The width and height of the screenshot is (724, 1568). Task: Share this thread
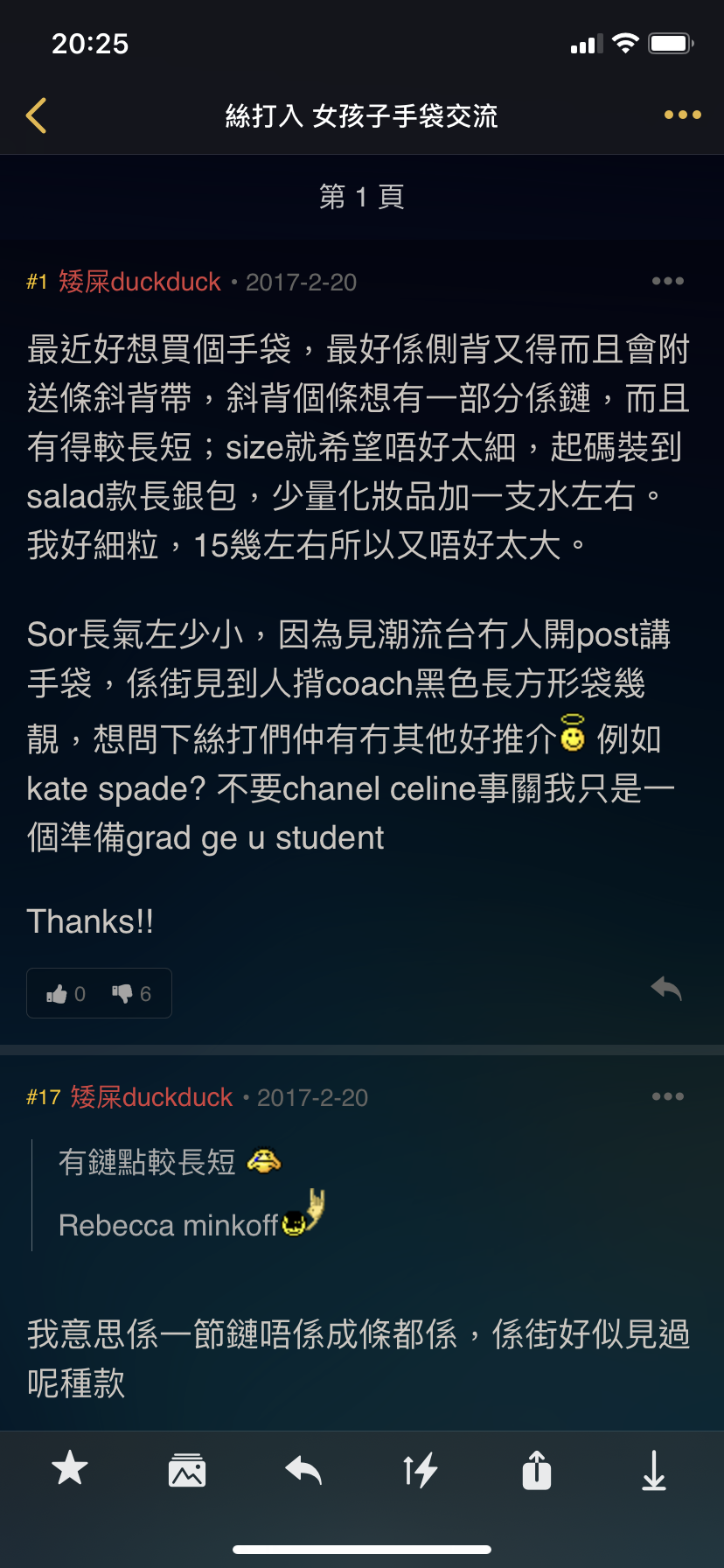pos(537,1469)
